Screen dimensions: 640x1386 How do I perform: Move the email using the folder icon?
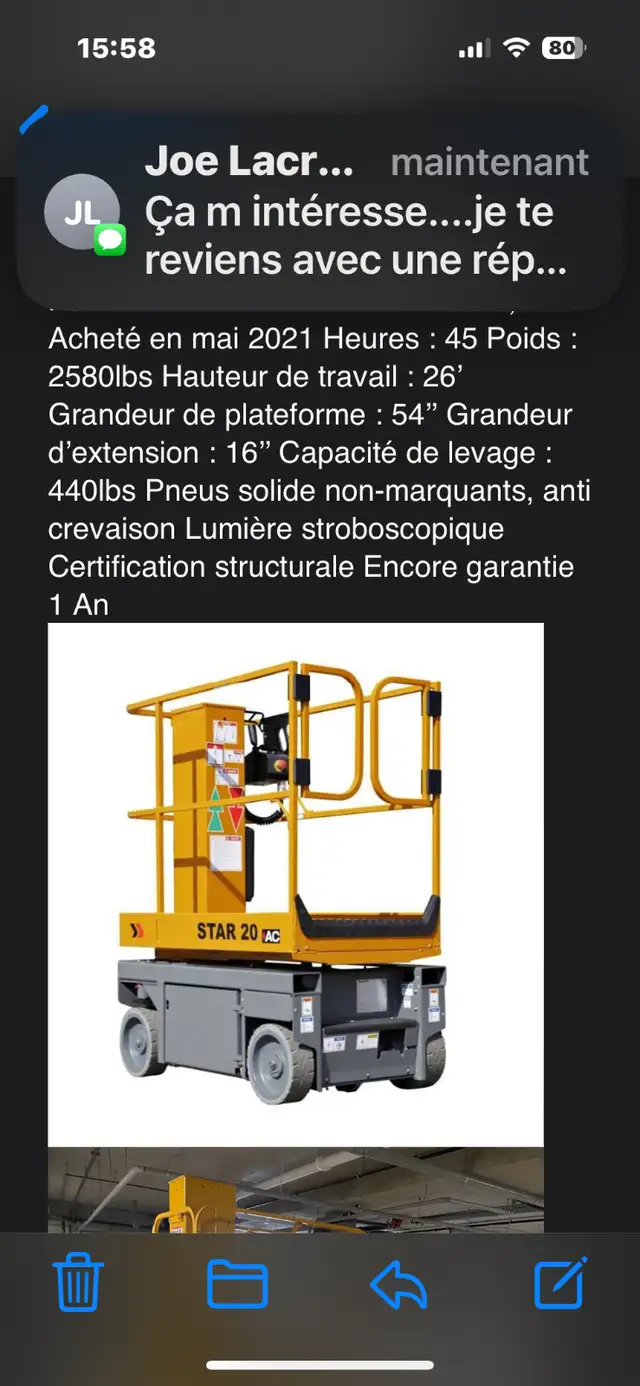[237, 1284]
